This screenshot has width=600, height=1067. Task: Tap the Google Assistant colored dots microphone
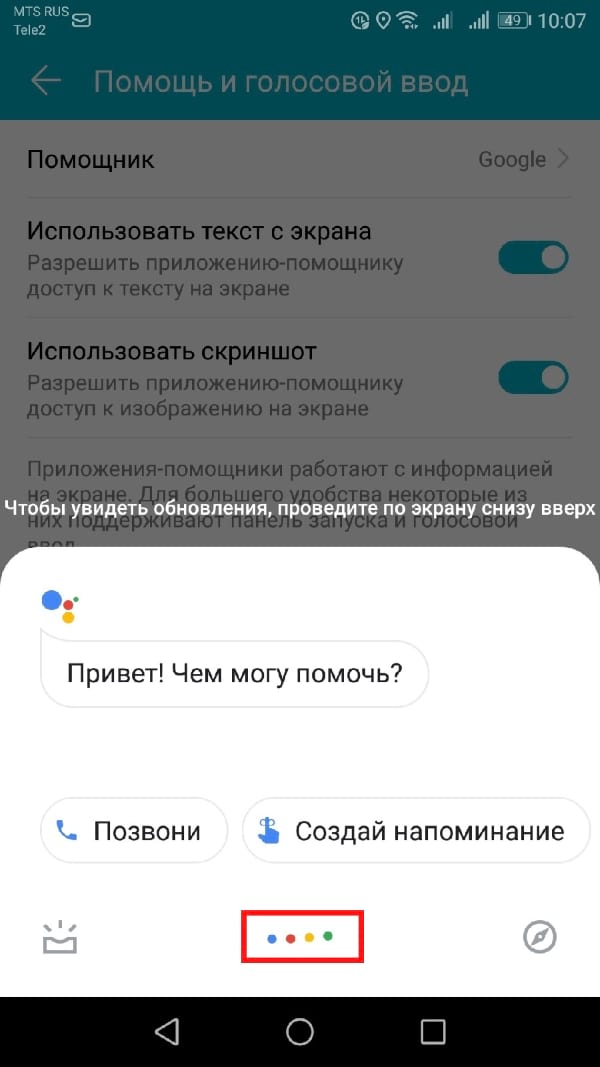point(302,937)
